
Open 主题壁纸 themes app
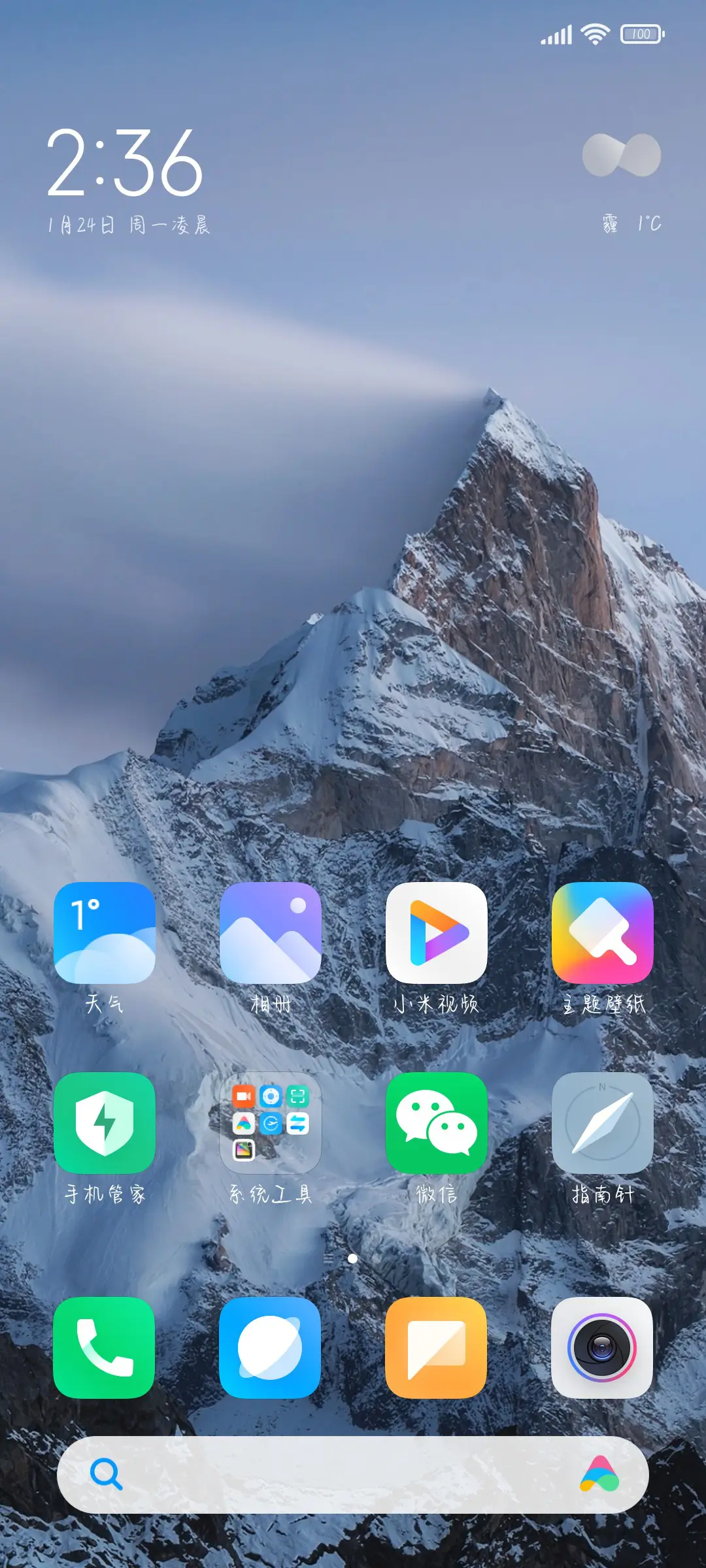point(603,933)
